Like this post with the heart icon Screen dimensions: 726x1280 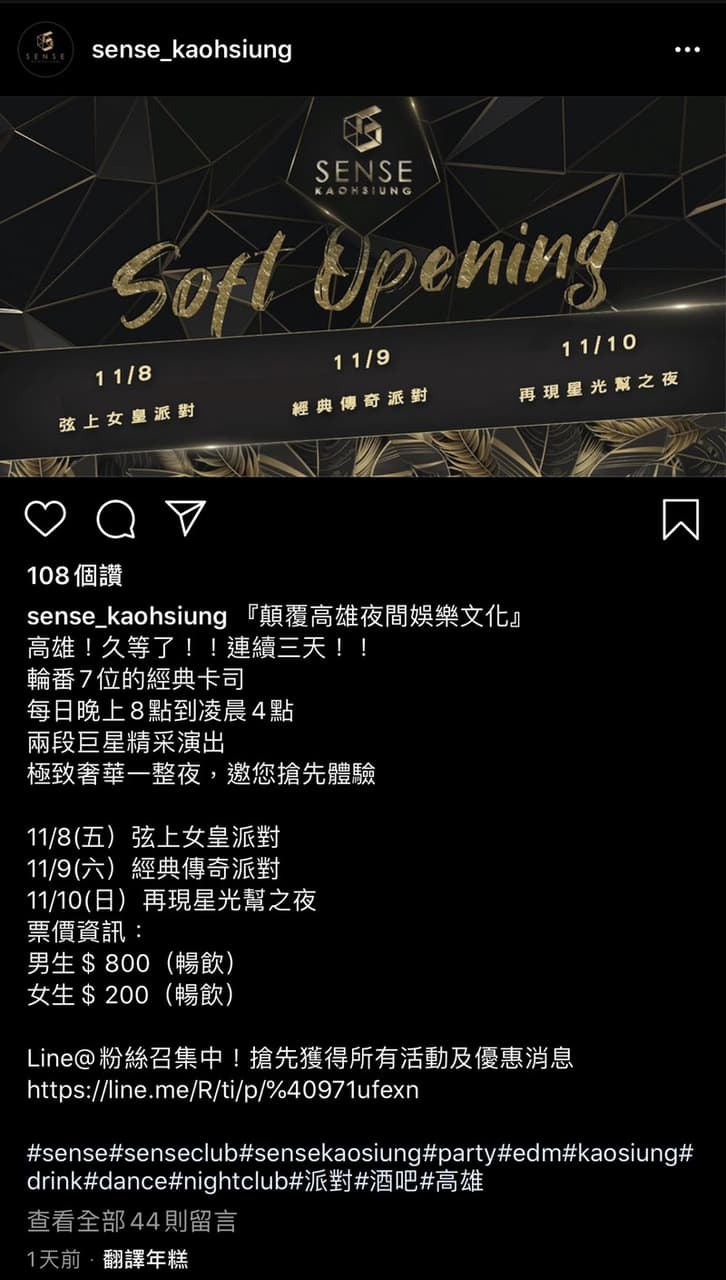(45, 519)
